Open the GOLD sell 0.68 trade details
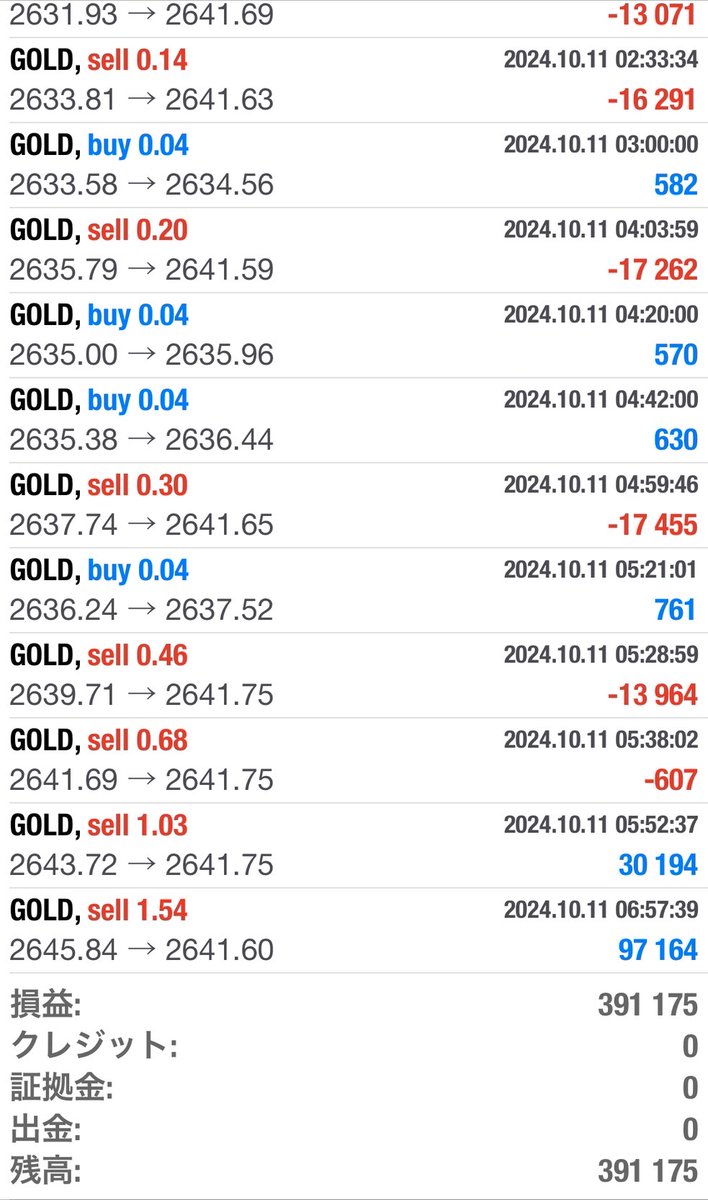Screen dimensions: 708x1200 (x=354, y=760)
